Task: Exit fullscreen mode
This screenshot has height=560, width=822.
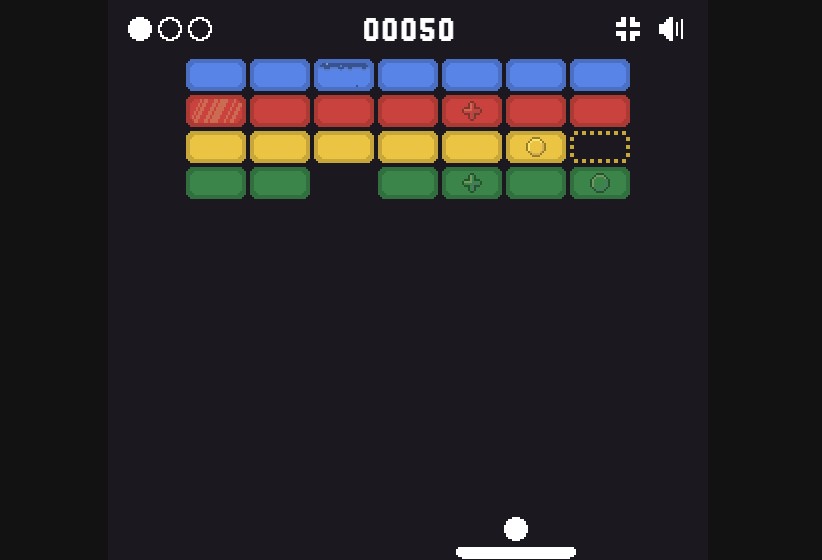Action: click(628, 29)
